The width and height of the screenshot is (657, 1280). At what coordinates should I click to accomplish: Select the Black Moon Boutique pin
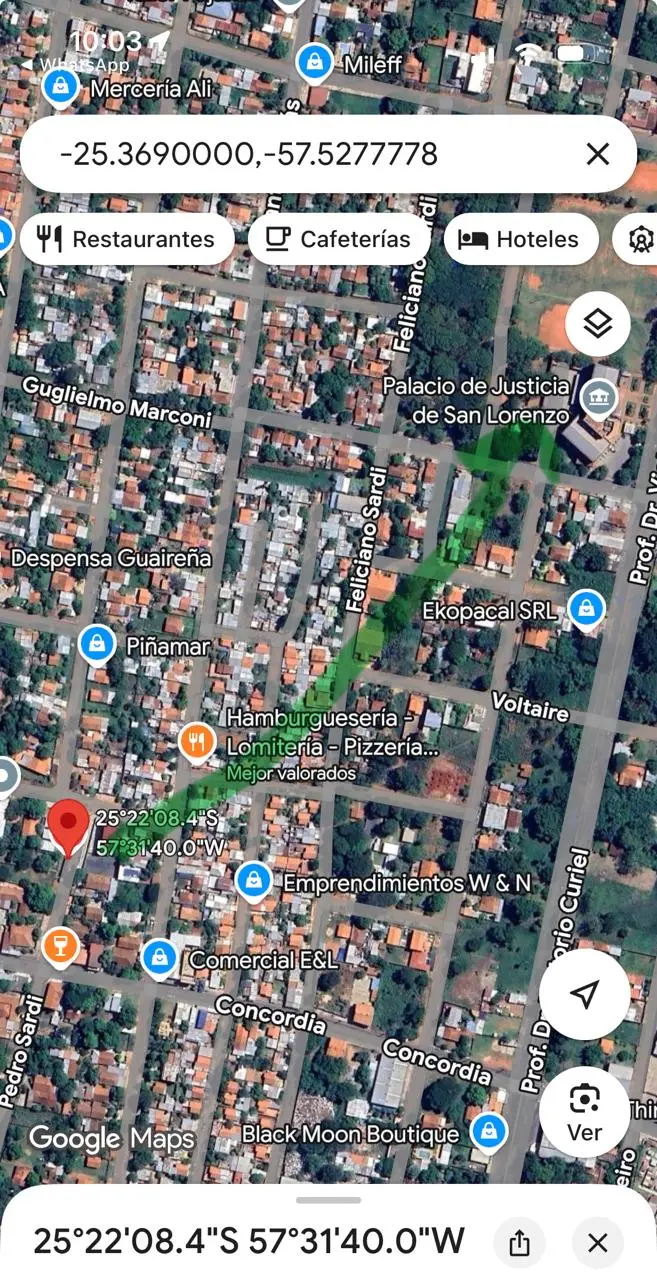click(488, 1131)
